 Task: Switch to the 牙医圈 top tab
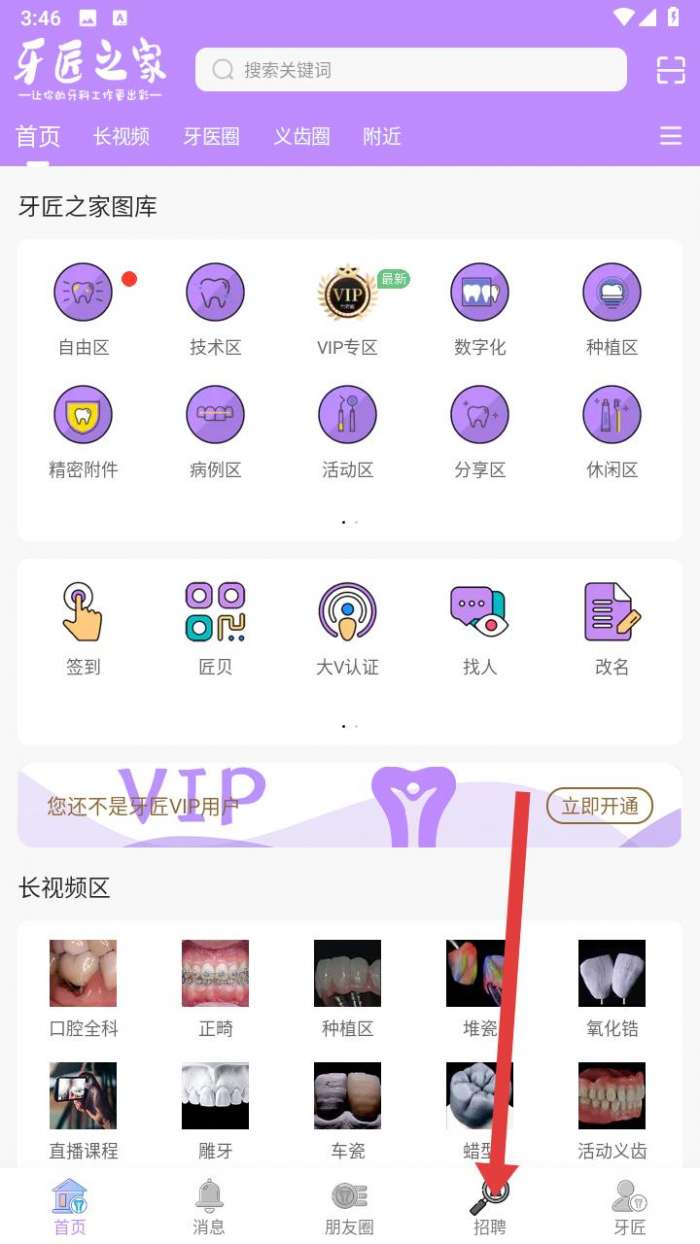[x=211, y=137]
